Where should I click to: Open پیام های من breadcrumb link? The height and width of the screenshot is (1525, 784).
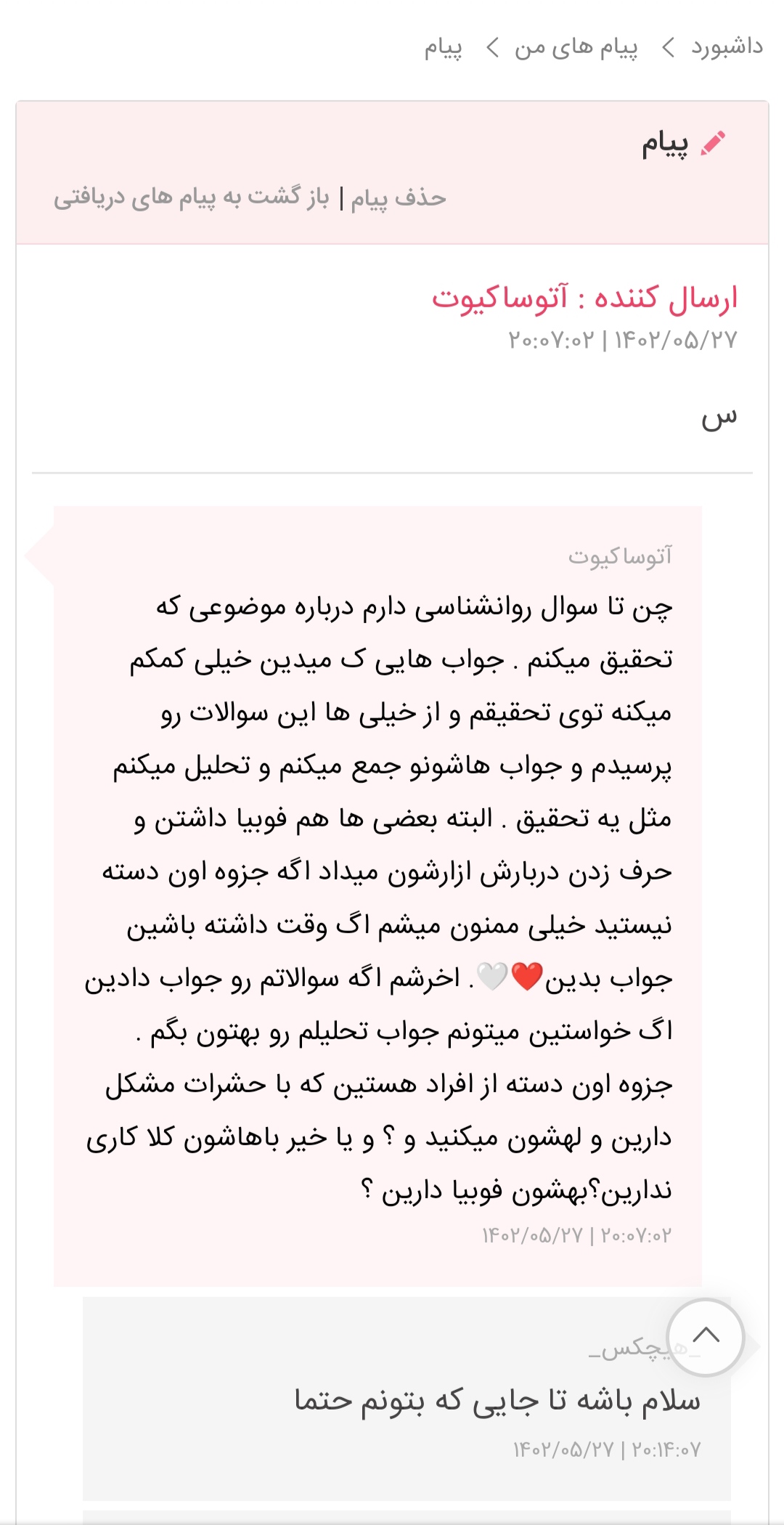tap(576, 48)
